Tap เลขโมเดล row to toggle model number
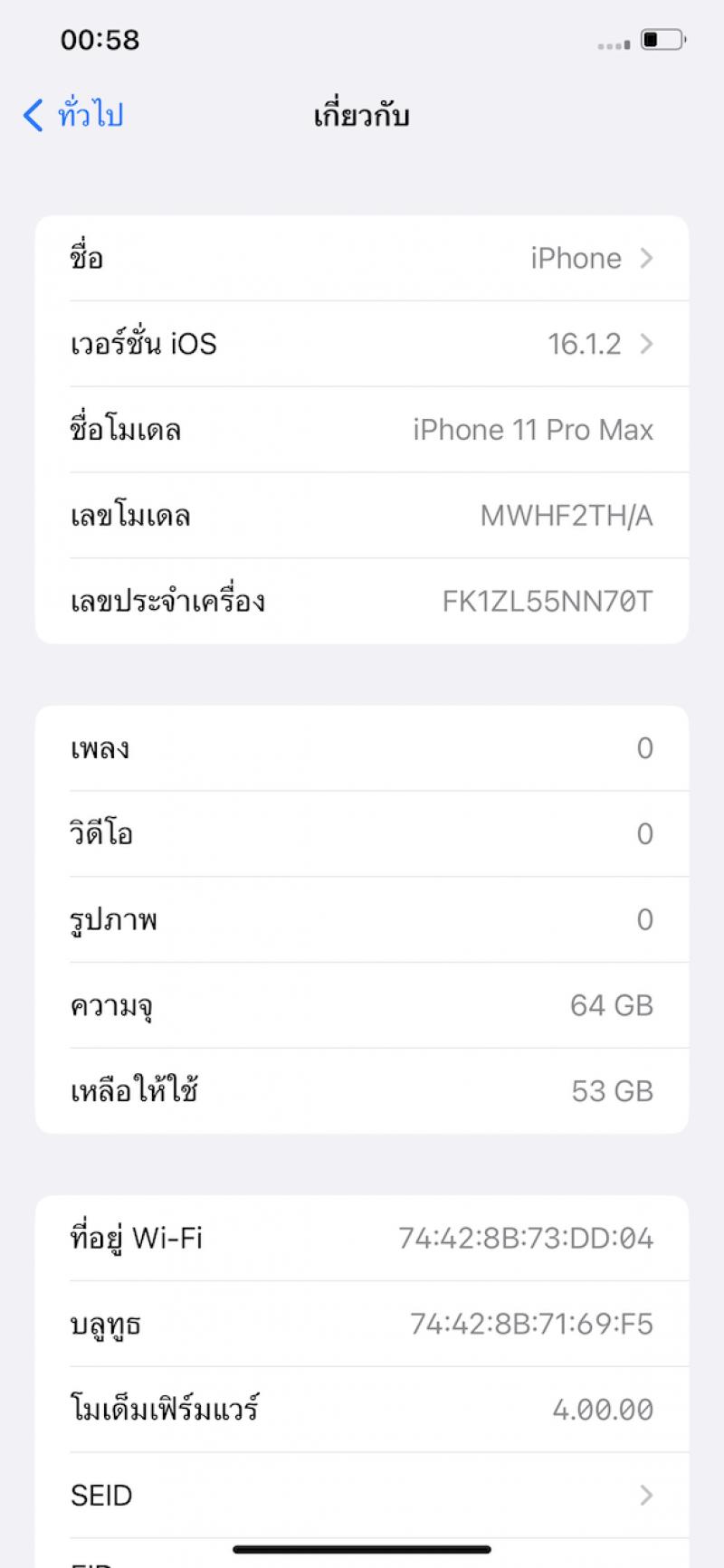The height and width of the screenshot is (1568, 724). (x=362, y=516)
